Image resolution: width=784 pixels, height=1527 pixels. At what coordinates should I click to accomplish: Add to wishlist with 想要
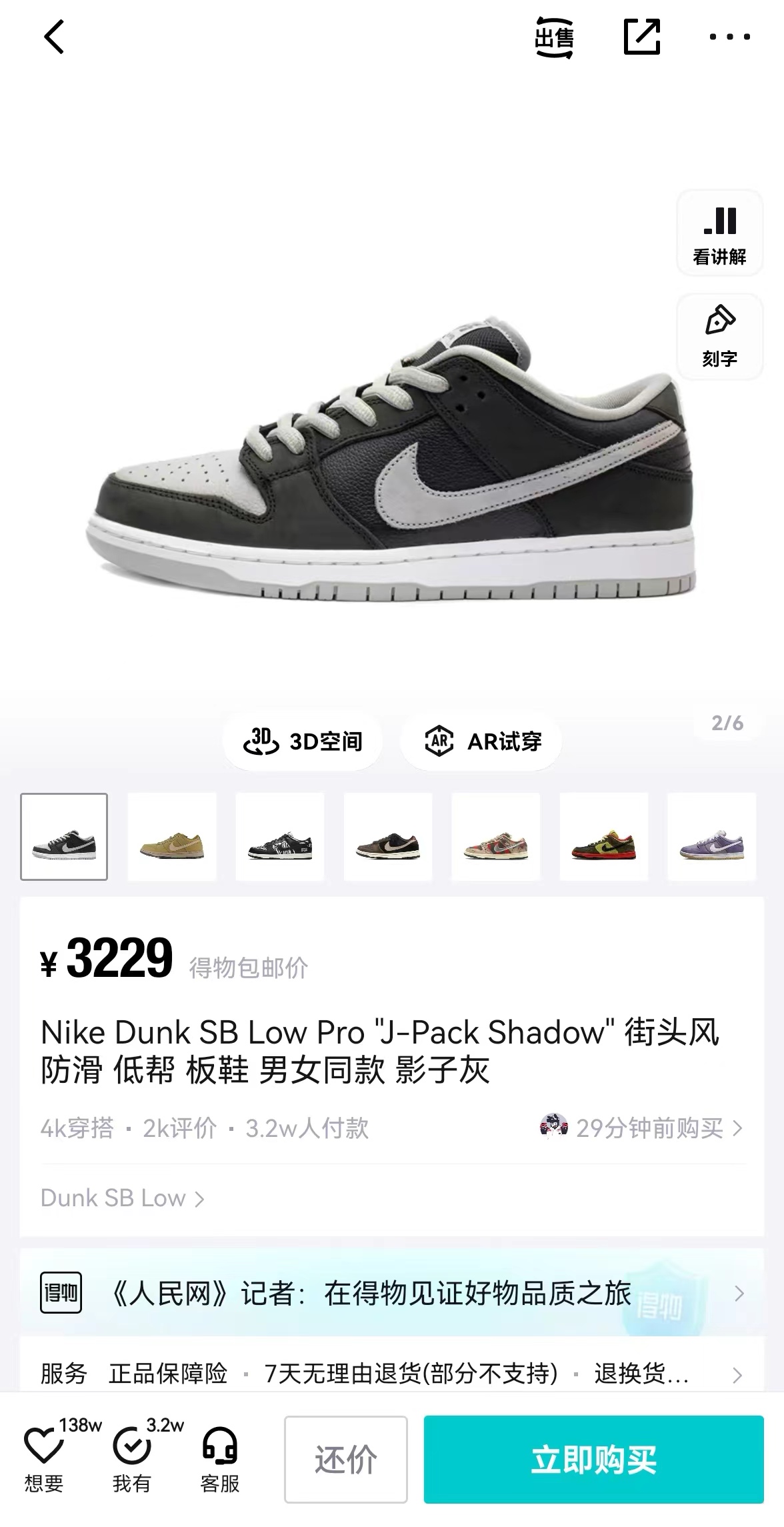click(x=44, y=1458)
